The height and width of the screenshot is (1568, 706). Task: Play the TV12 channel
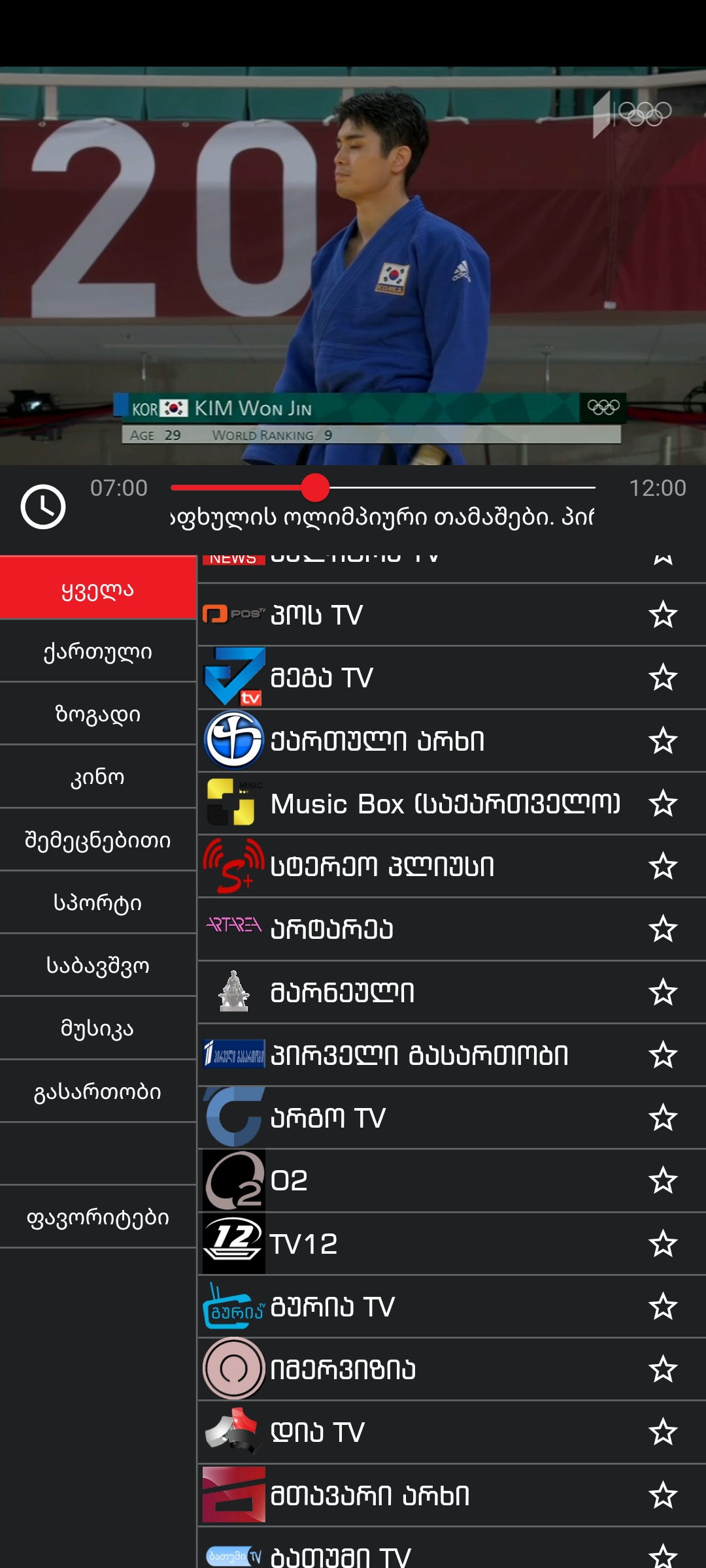(418, 1244)
